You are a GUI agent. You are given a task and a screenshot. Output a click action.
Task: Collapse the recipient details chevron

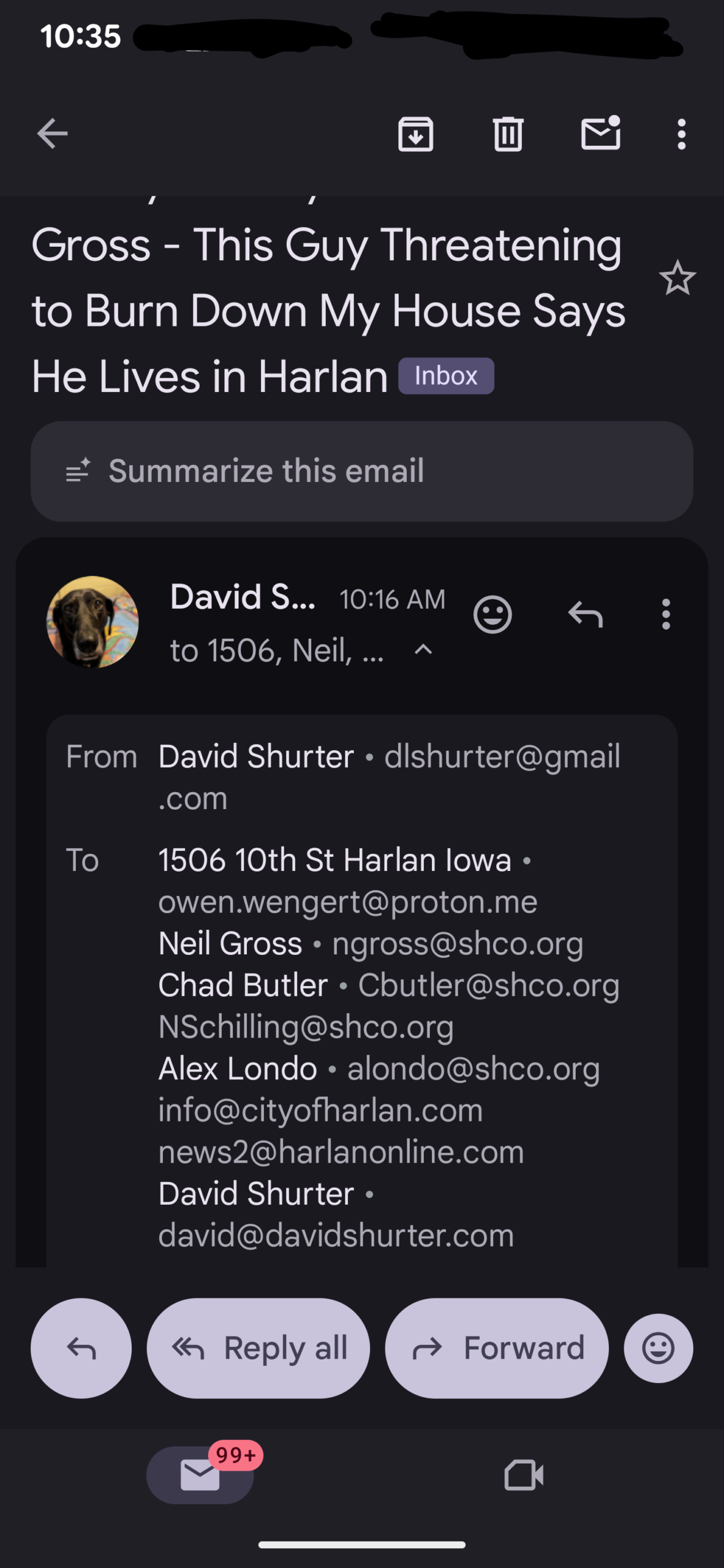coord(423,650)
